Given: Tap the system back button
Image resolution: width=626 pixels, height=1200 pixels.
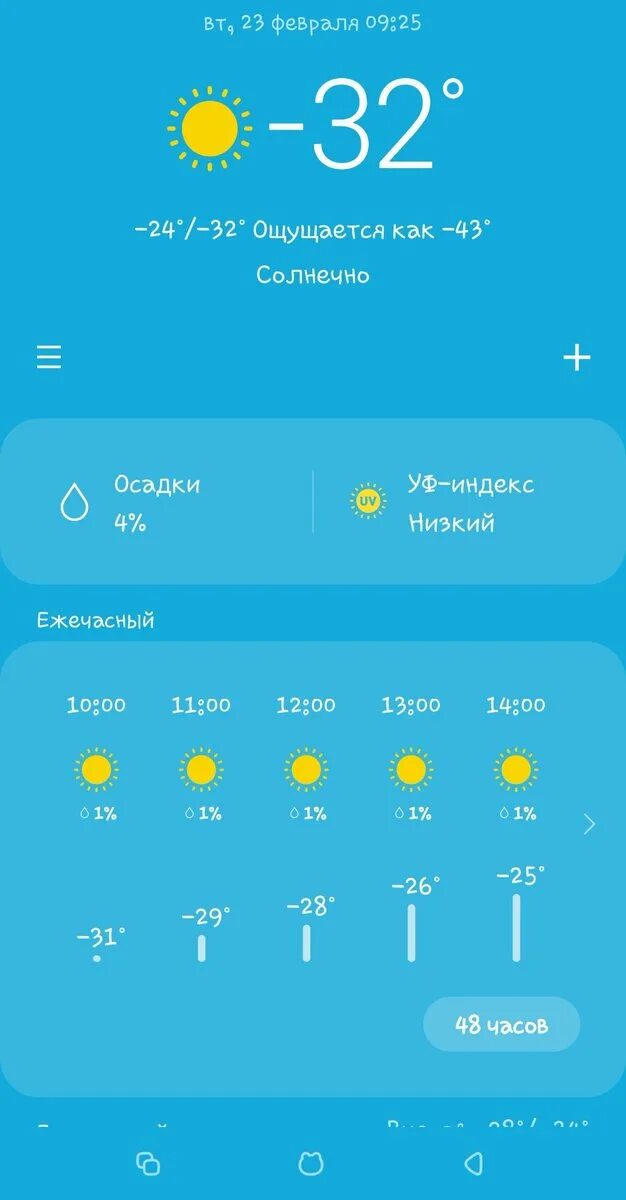Looking at the screenshot, I should point(474,1162).
